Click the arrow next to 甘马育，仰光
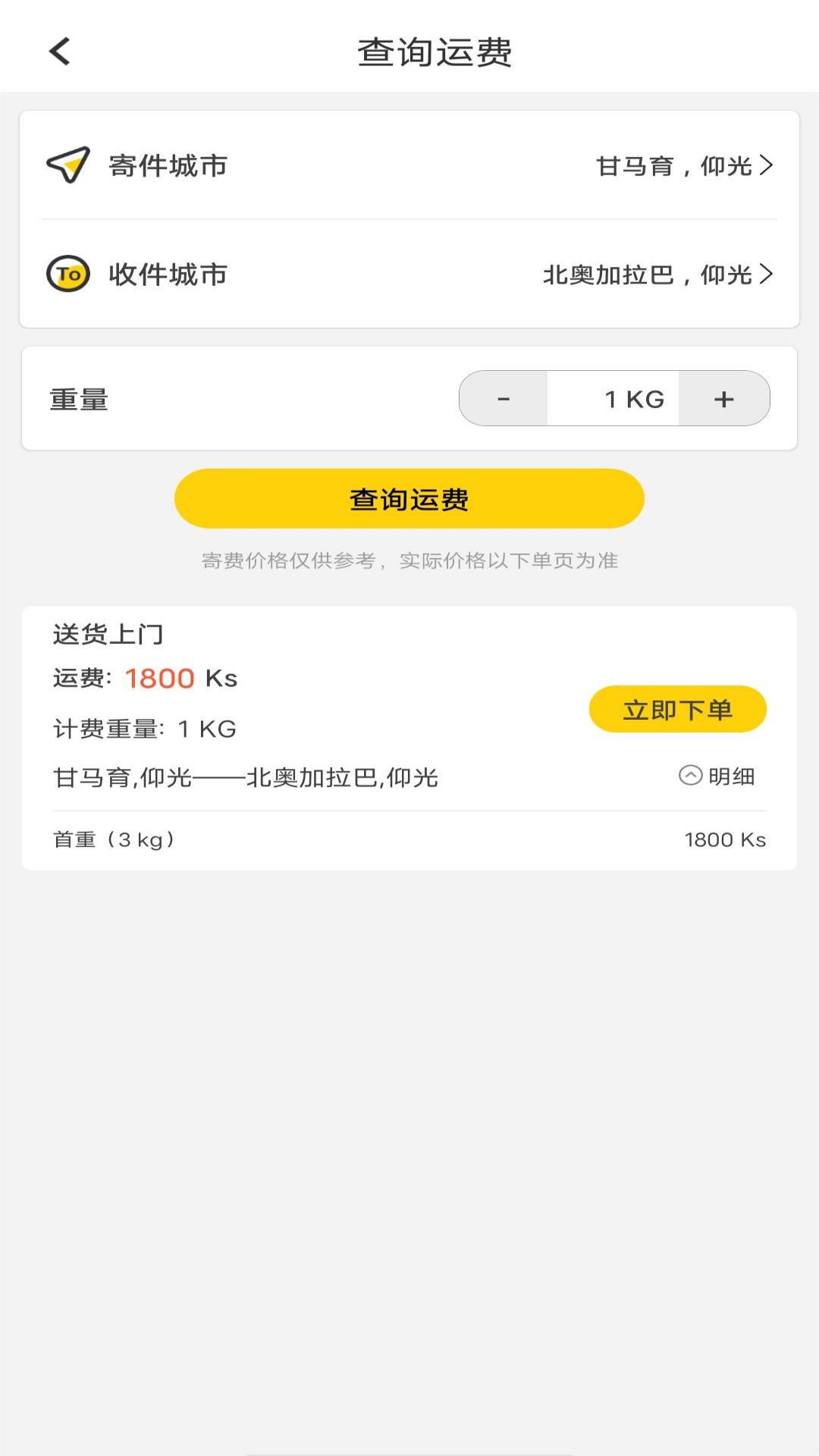The image size is (819, 1456). [767, 166]
